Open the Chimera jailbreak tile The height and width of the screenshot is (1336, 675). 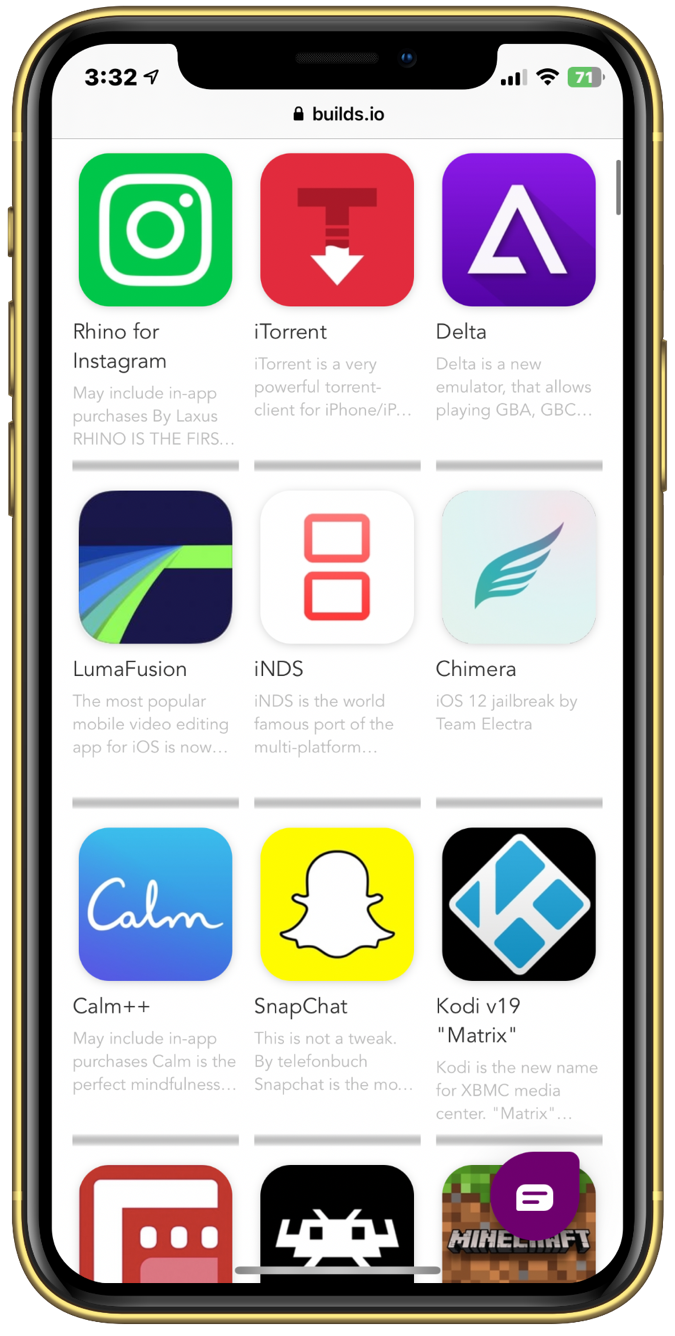[x=518, y=567]
